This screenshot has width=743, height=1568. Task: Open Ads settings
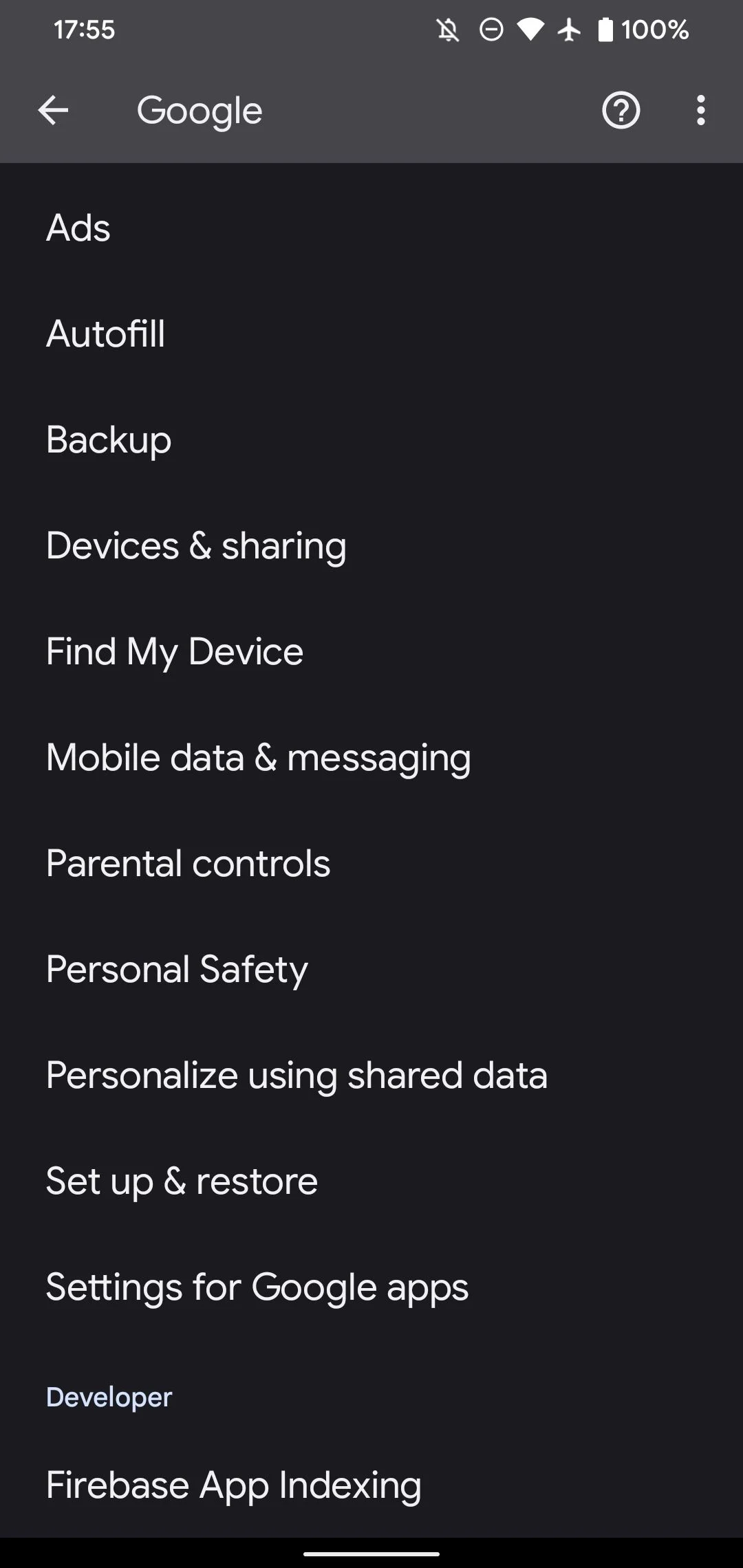click(371, 228)
